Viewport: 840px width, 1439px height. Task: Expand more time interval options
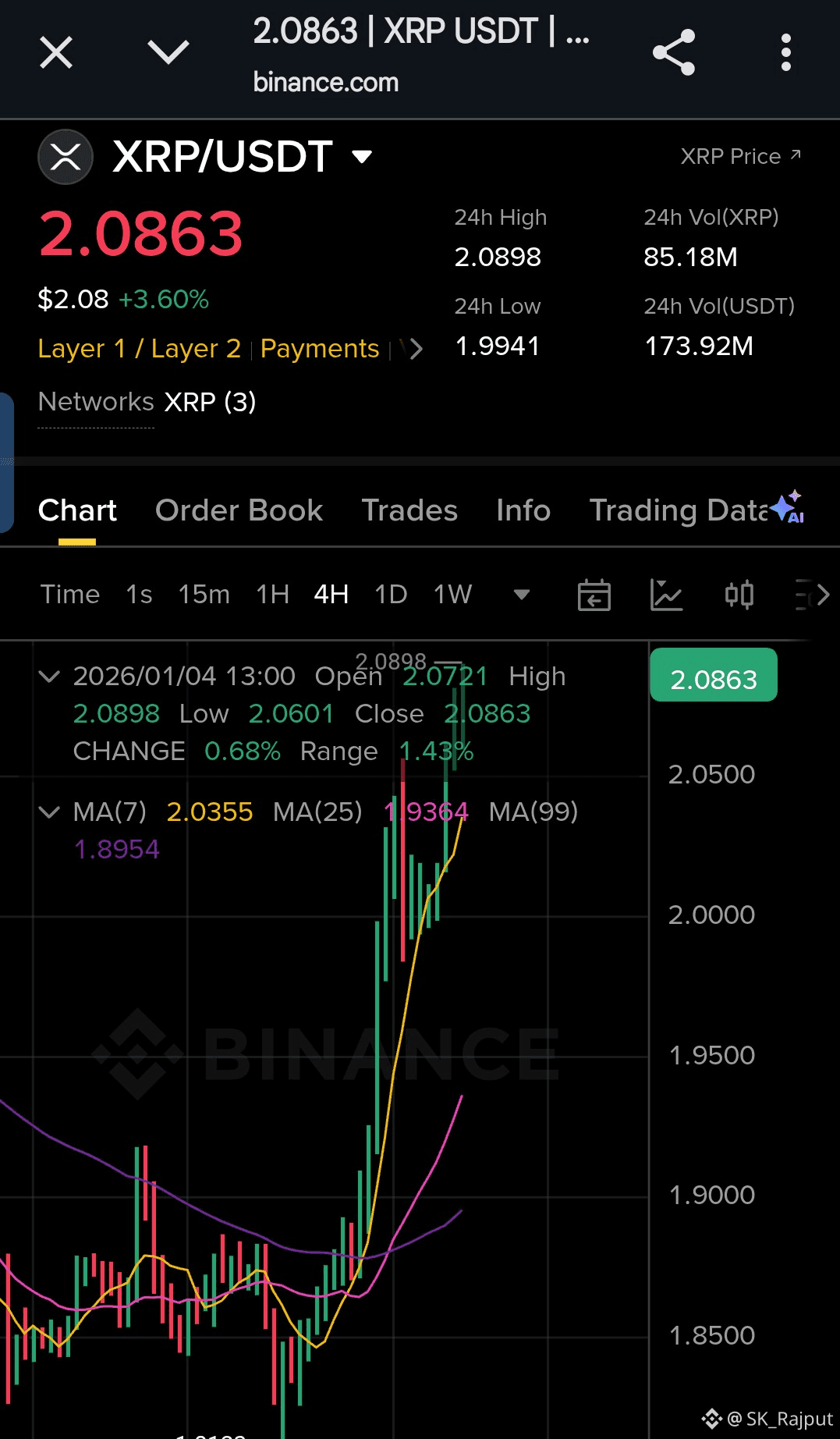pos(522,595)
